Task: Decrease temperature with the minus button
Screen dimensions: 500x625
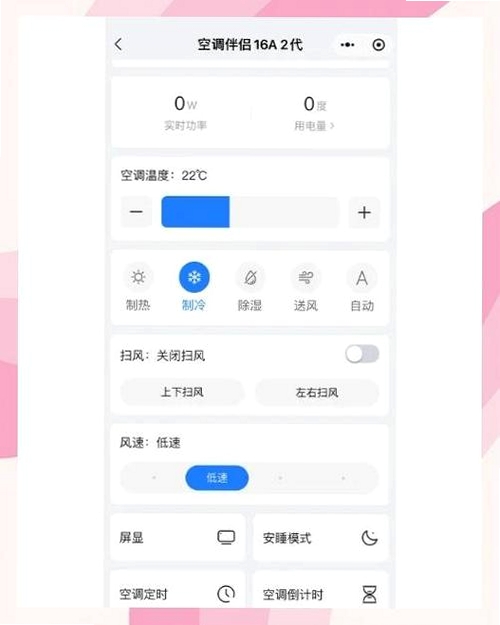Action: pos(136,212)
